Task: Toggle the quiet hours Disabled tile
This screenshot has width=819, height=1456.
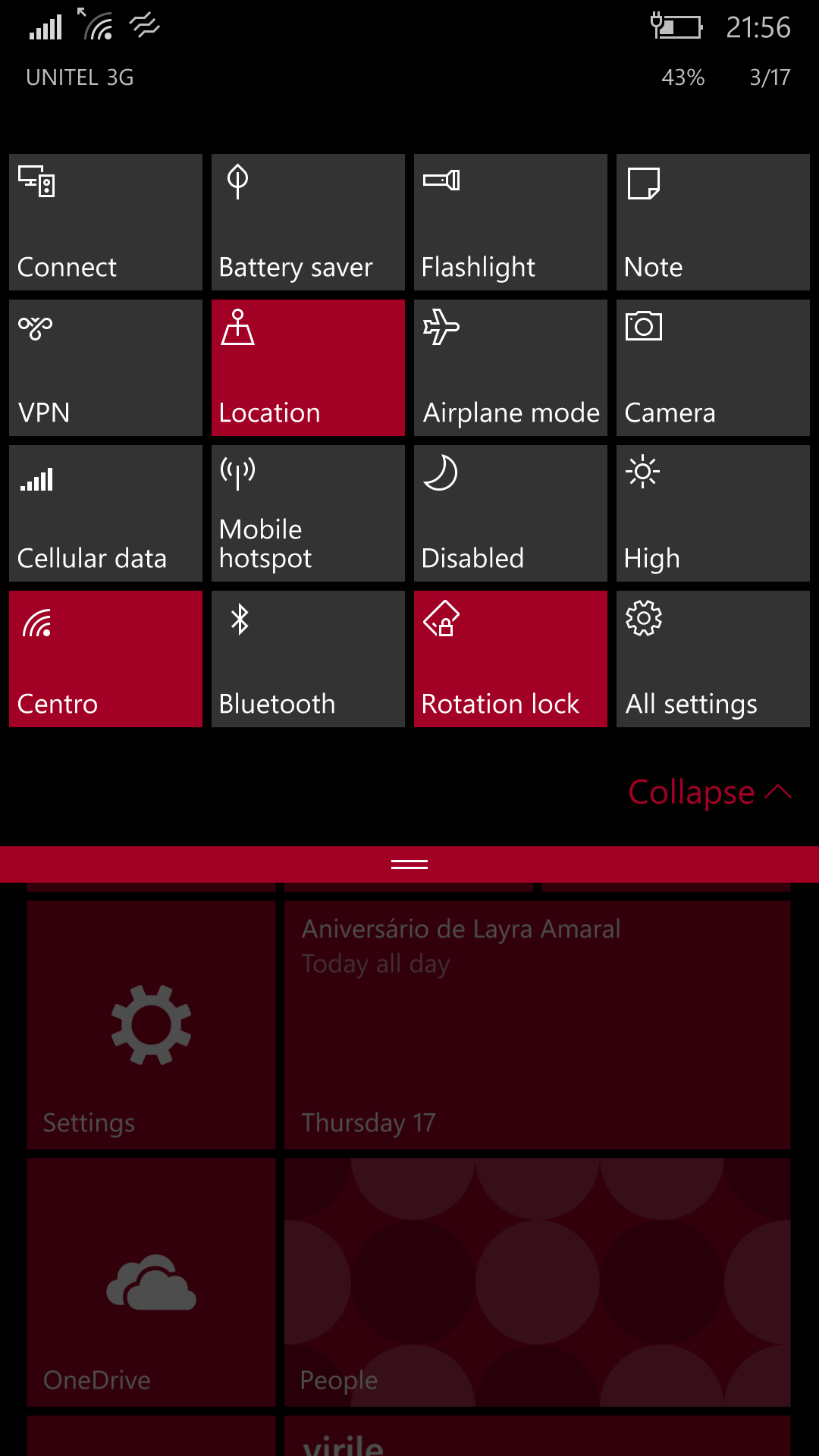Action: tap(510, 513)
